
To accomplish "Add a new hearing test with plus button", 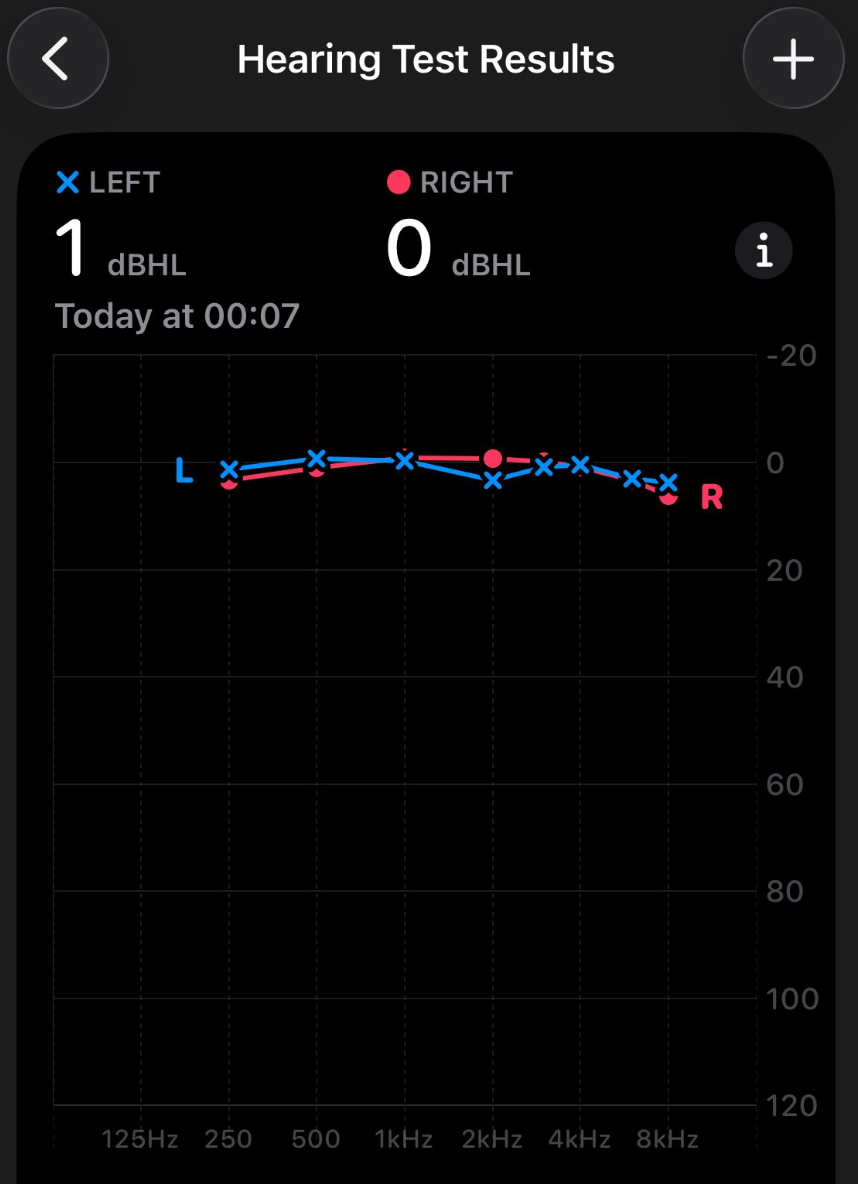I will (793, 59).
